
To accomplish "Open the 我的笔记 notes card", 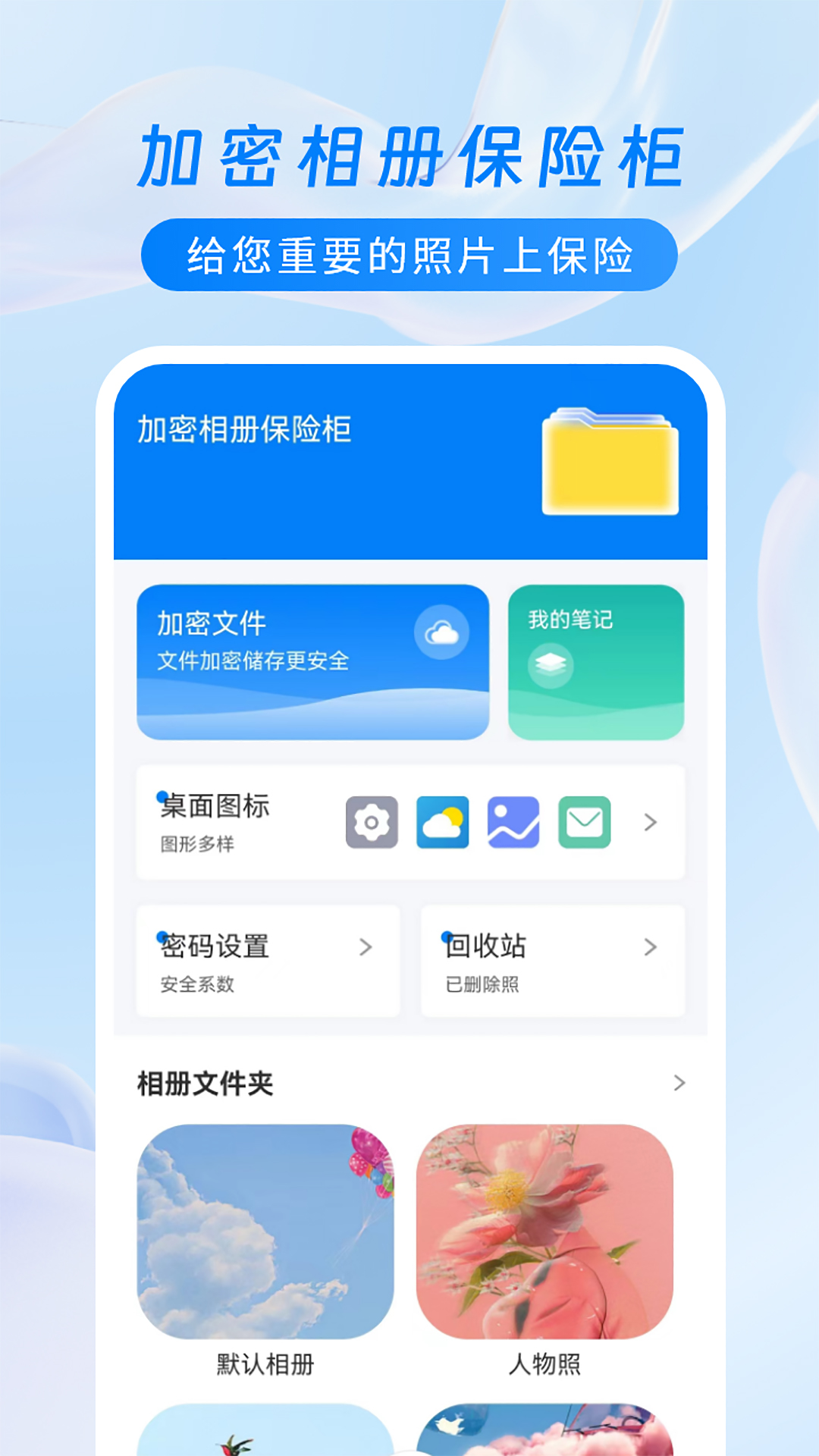I will 595,660.
